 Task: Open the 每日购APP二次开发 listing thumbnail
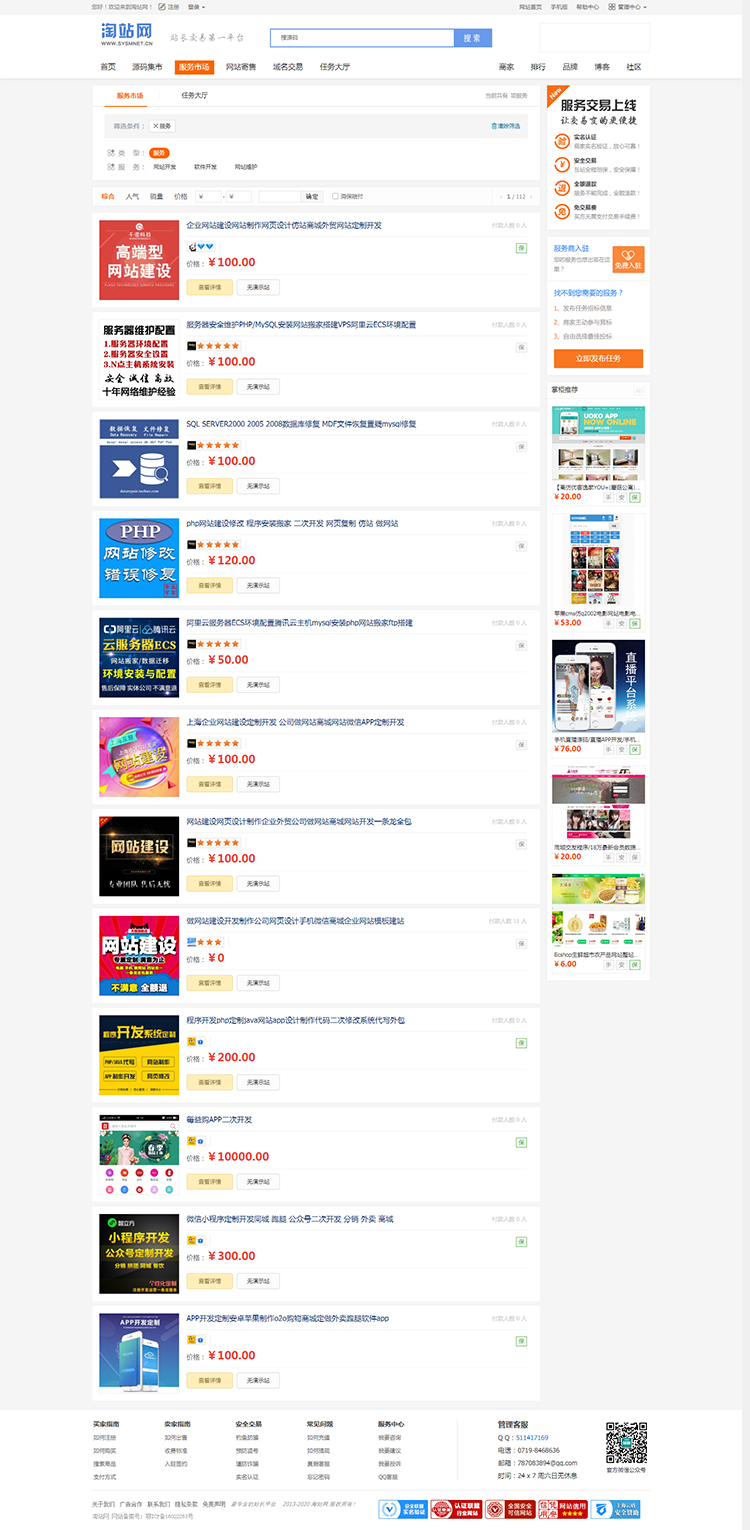point(139,1154)
